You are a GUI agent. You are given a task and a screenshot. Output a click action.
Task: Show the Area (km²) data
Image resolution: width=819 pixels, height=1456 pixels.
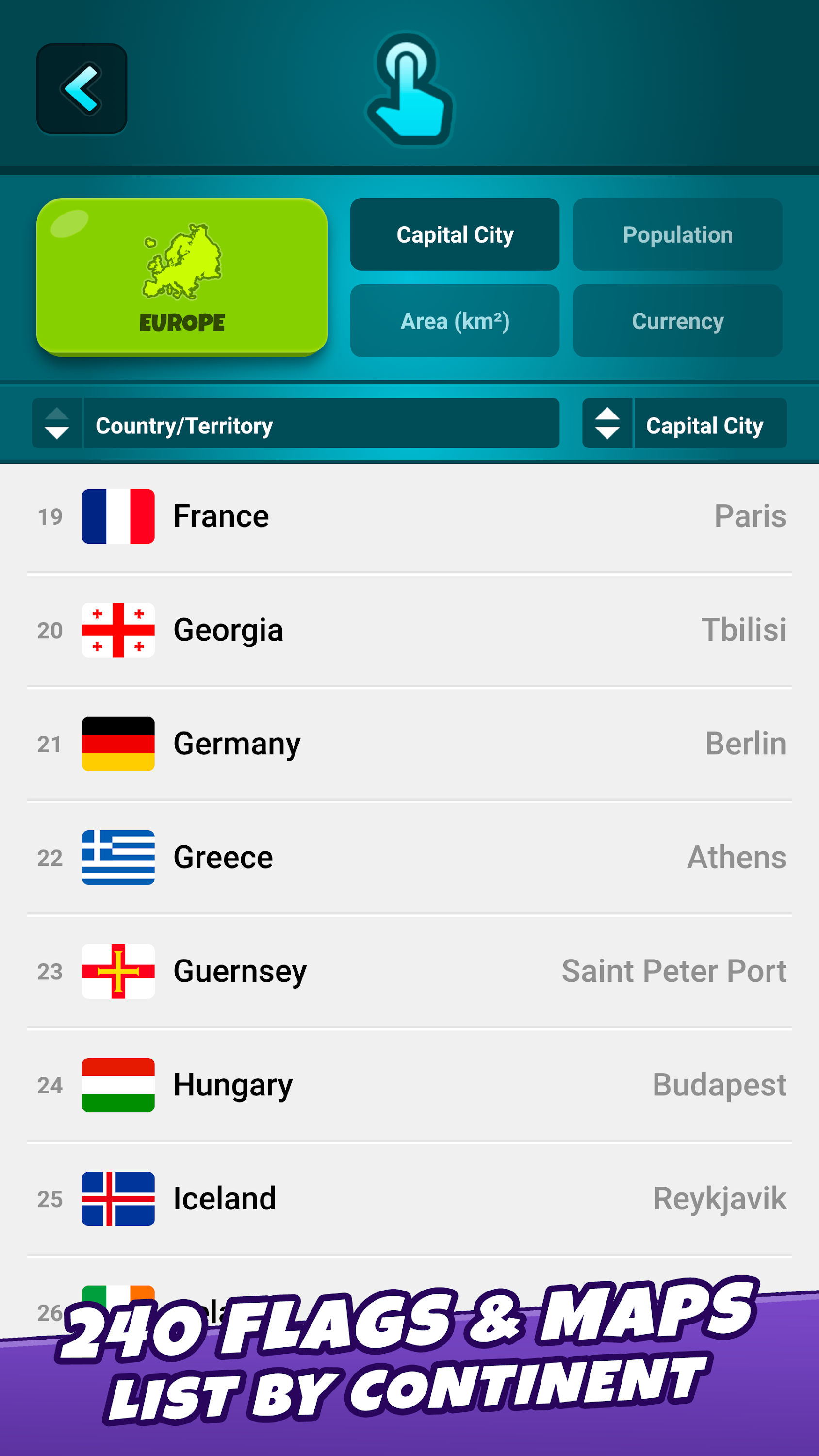point(455,321)
